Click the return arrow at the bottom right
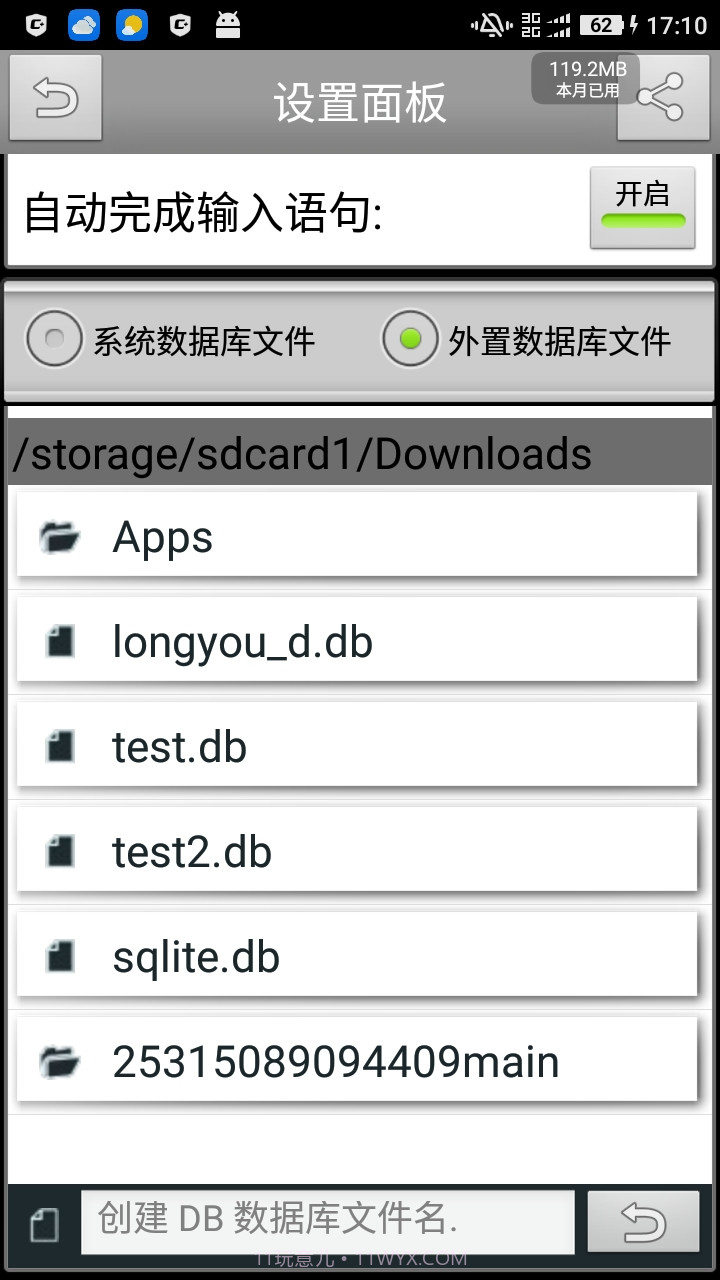This screenshot has width=720, height=1280. (x=643, y=1220)
